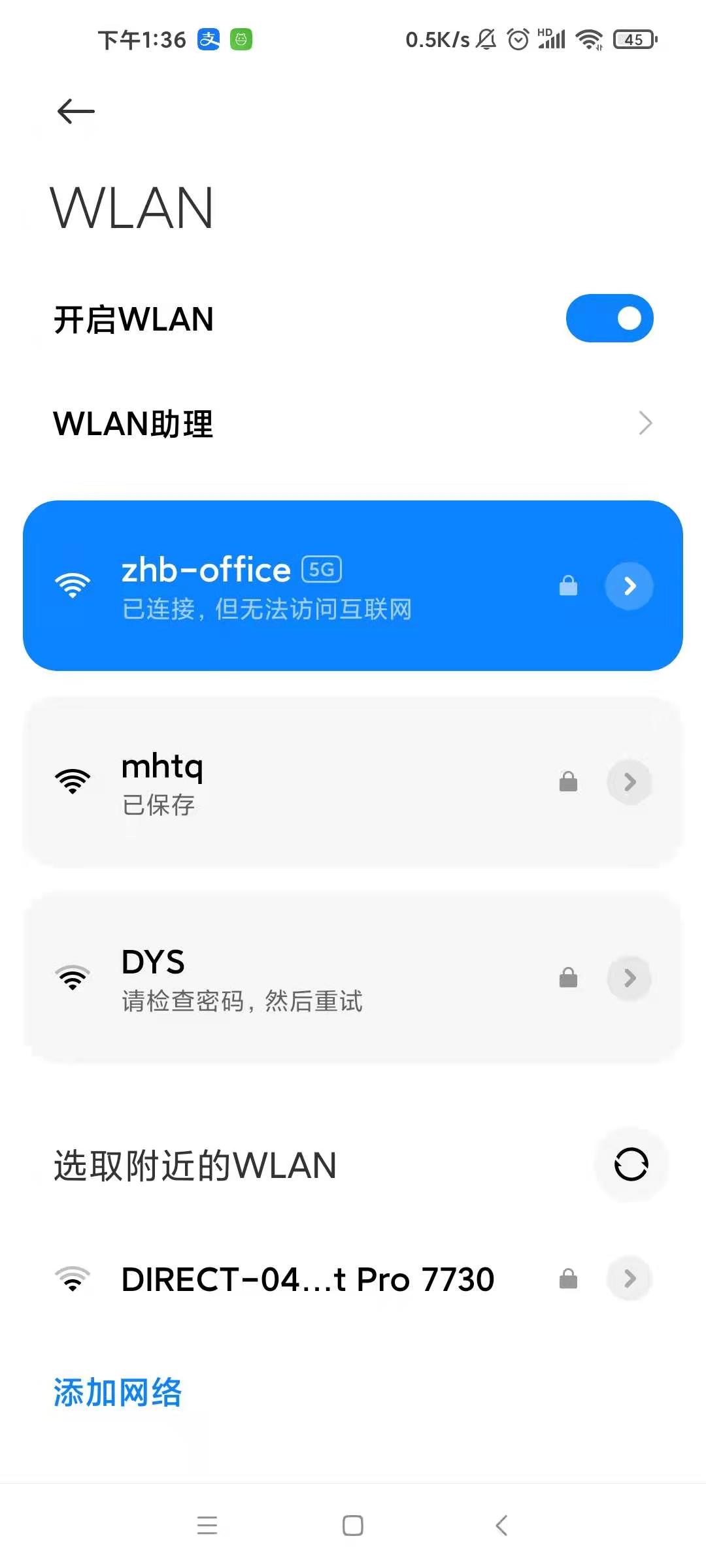Viewport: 706px width, 1568px height.
Task: Connect to DIRECT-04...t Pro 7730 network
Action: [x=307, y=1279]
